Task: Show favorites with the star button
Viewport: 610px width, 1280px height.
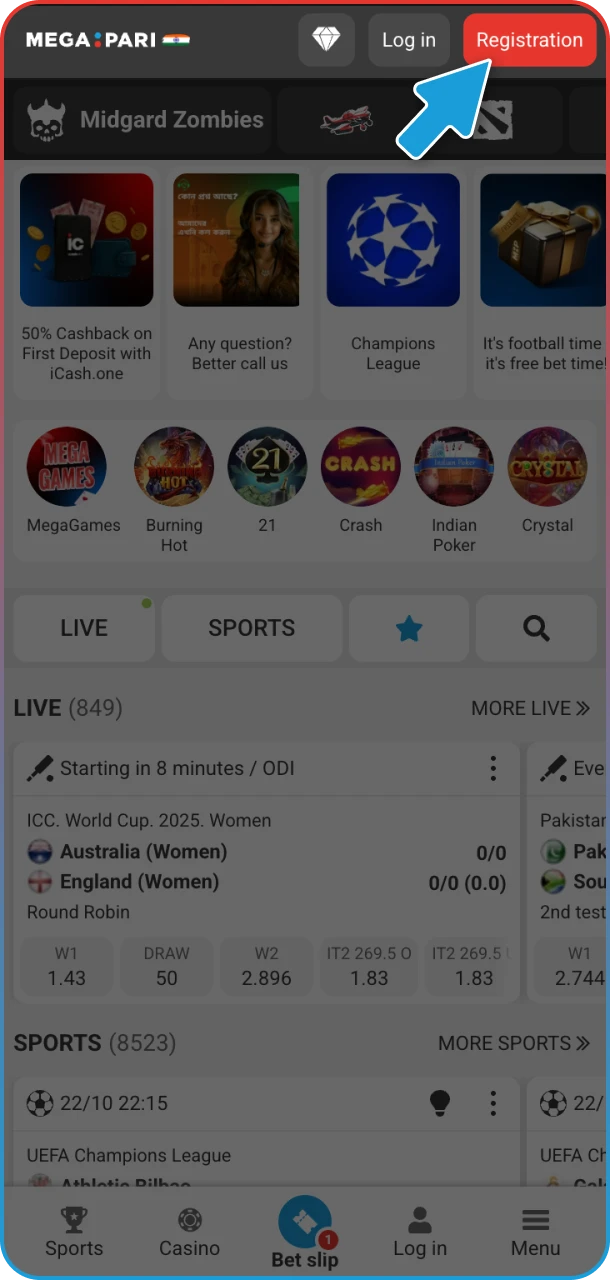Action: [x=409, y=628]
